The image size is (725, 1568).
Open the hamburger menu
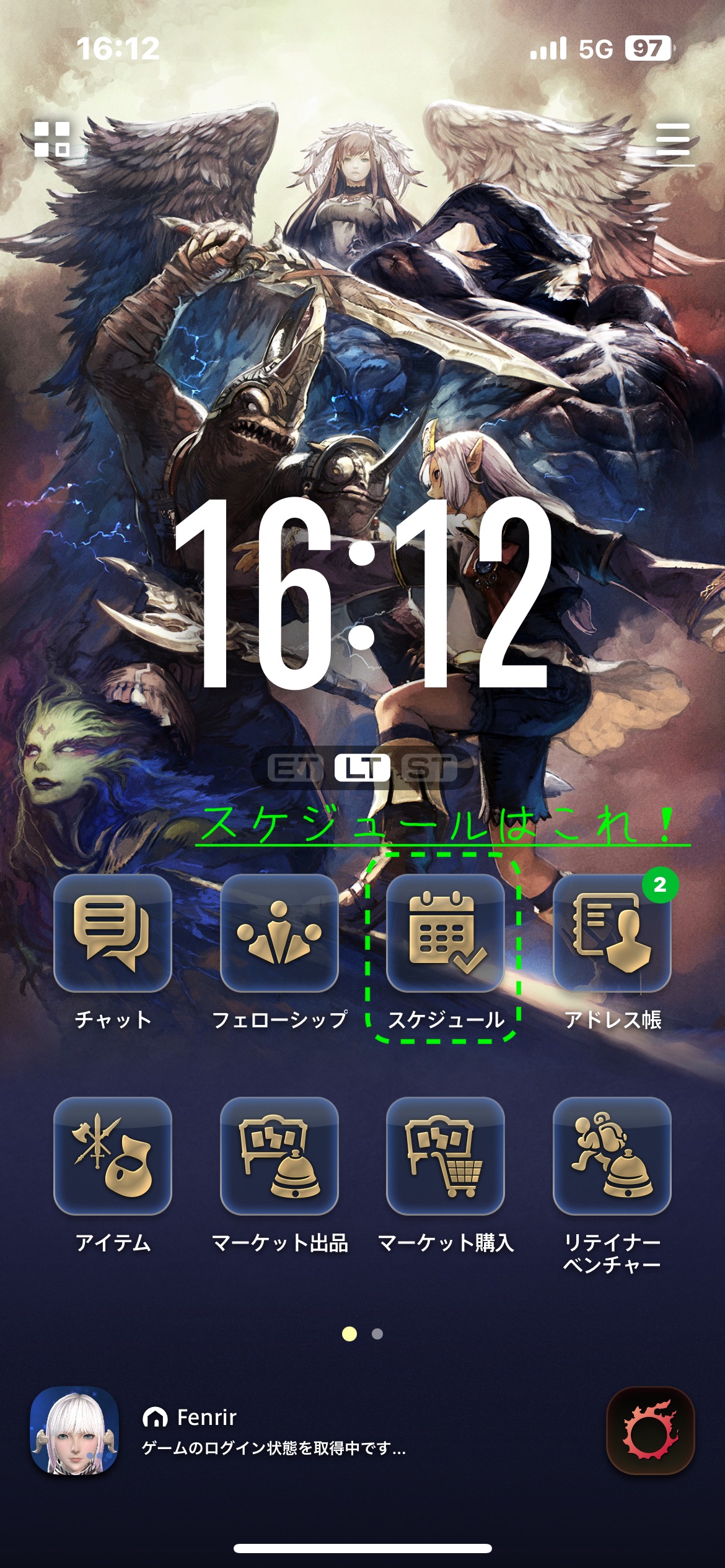point(673,139)
